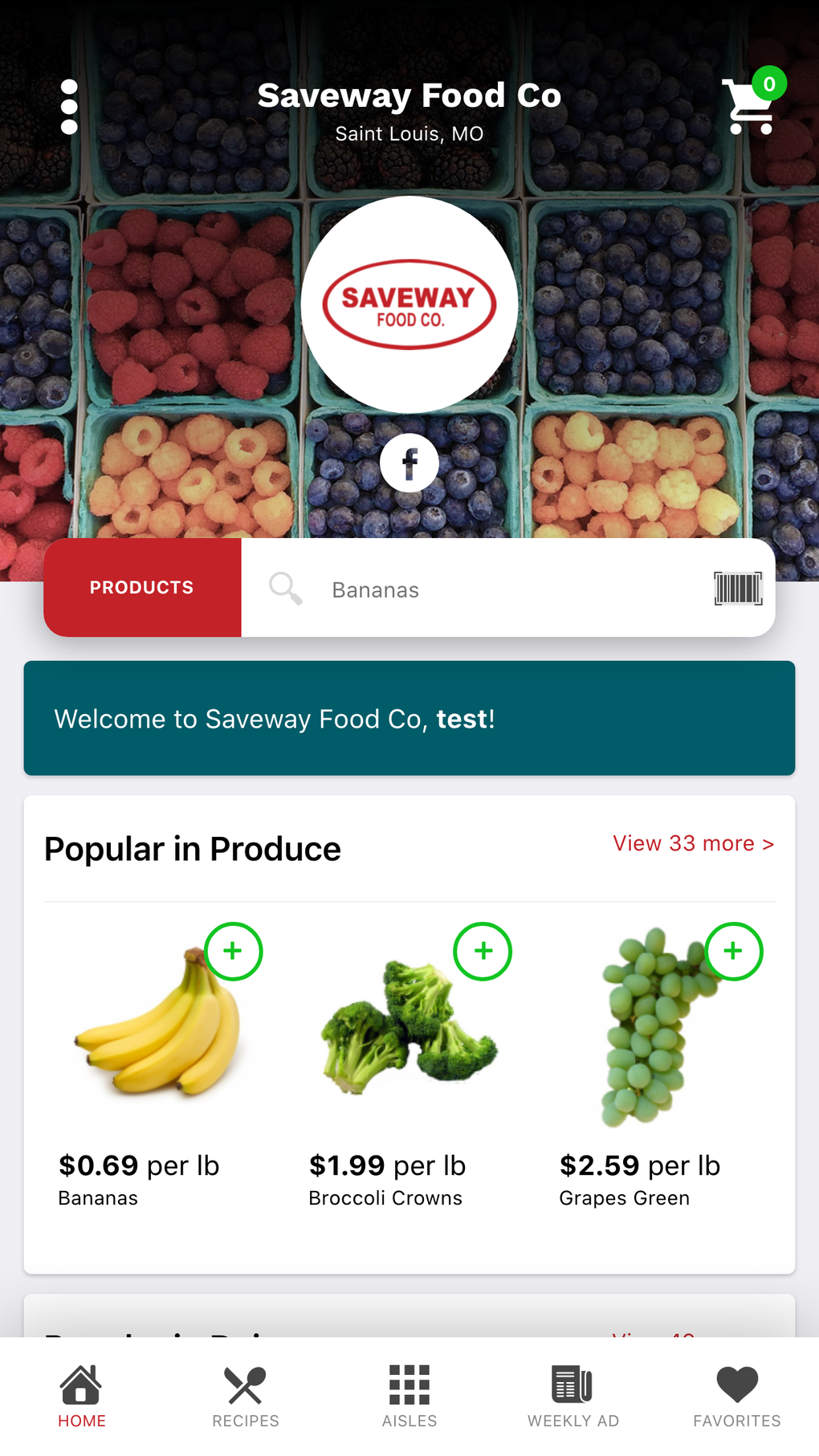Image resolution: width=819 pixels, height=1456 pixels.
Task: Switch to the Home tab
Action: [81, 1395]
